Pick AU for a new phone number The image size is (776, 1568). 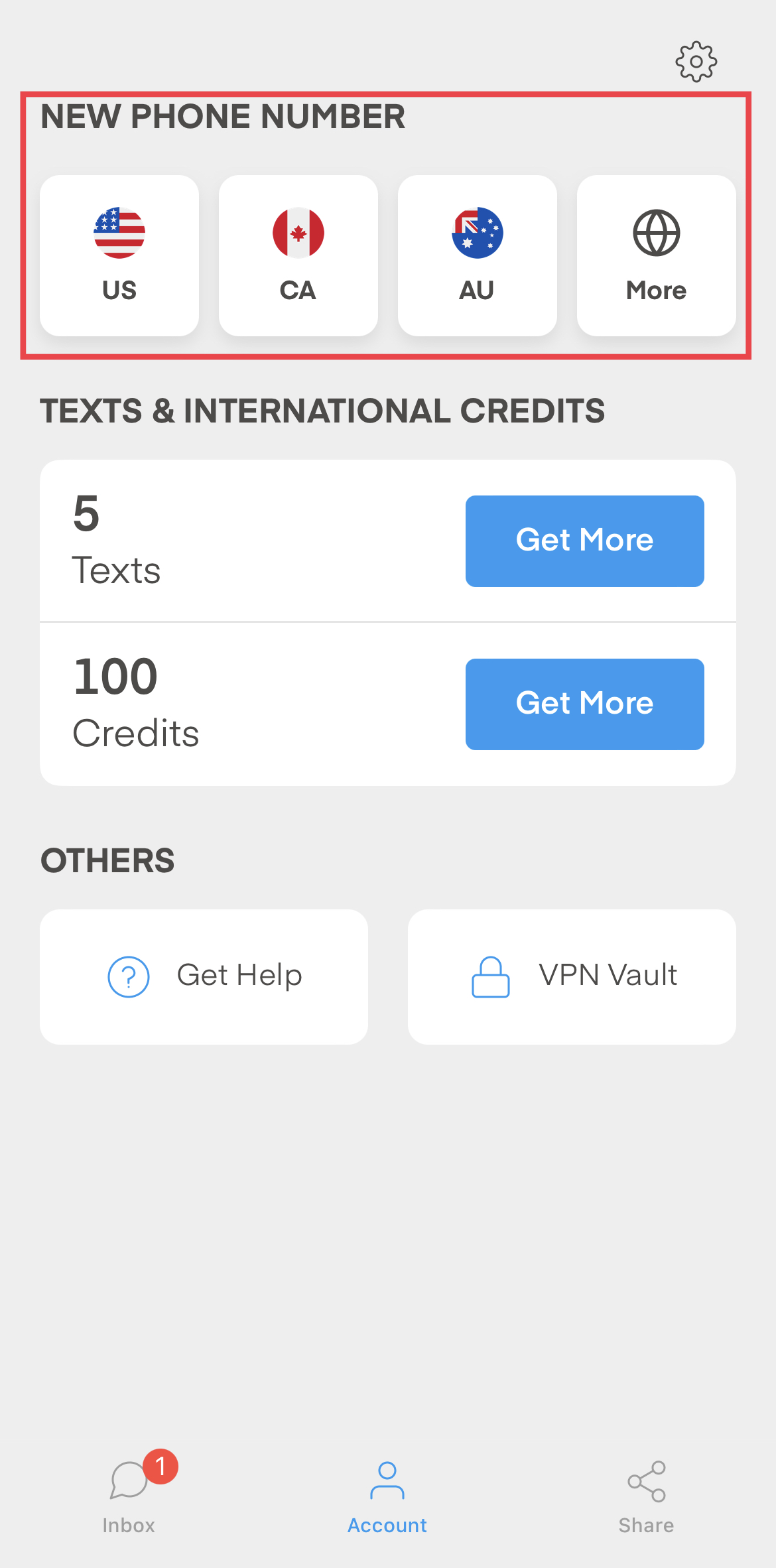pyautogui.click(x=478, y=255)
